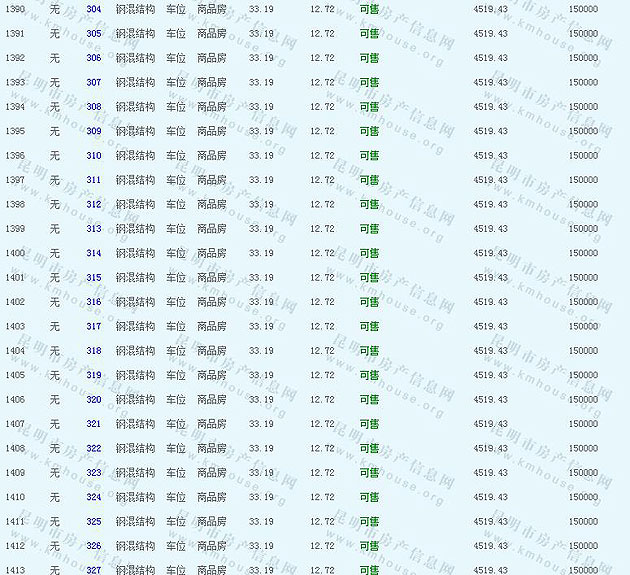View unit 319 details
The height and width of the screenshot is (575, 630).
(x=94, y=375)
